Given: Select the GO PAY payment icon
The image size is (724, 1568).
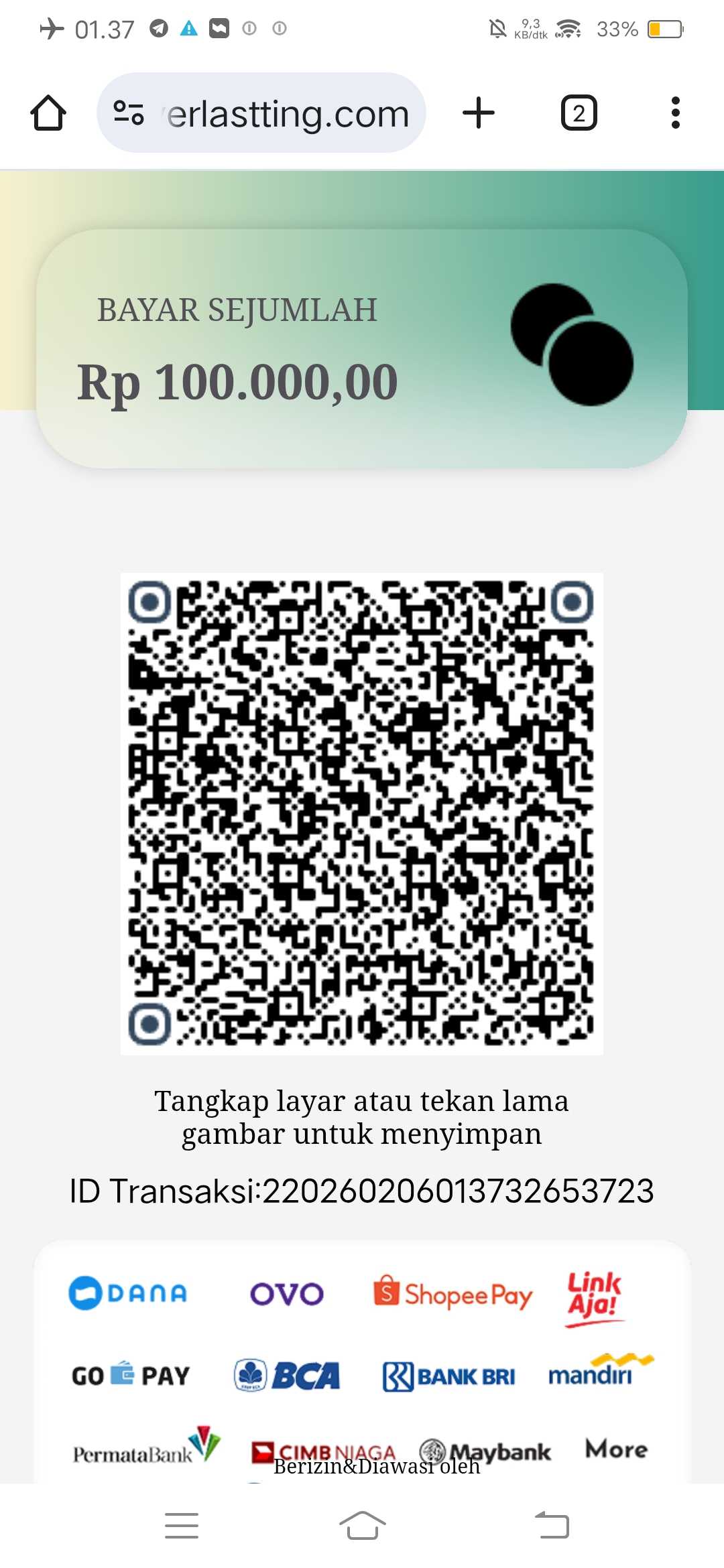Looking at the screenshot, I should click(130, 1372).
